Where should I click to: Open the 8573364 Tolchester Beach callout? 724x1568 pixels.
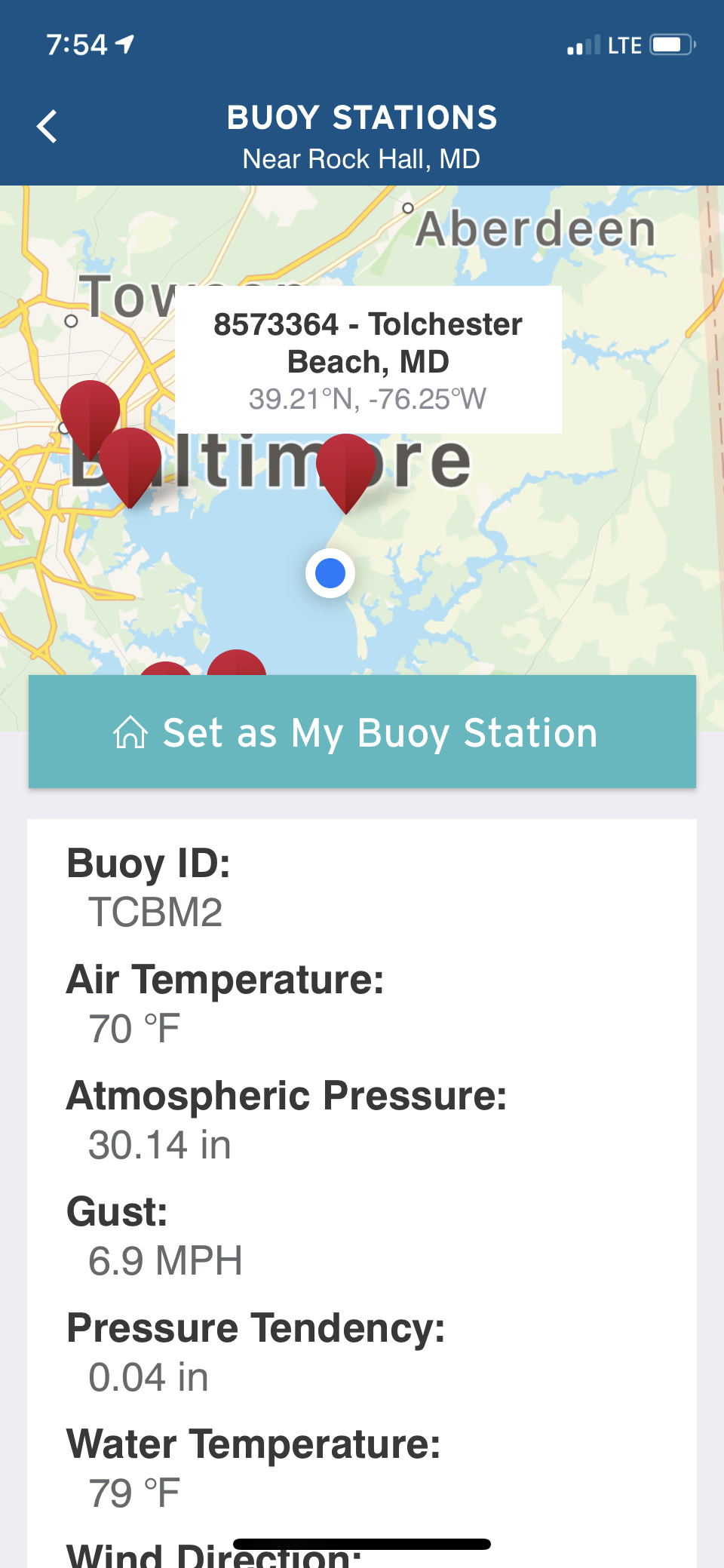click(x=368, y=360)
